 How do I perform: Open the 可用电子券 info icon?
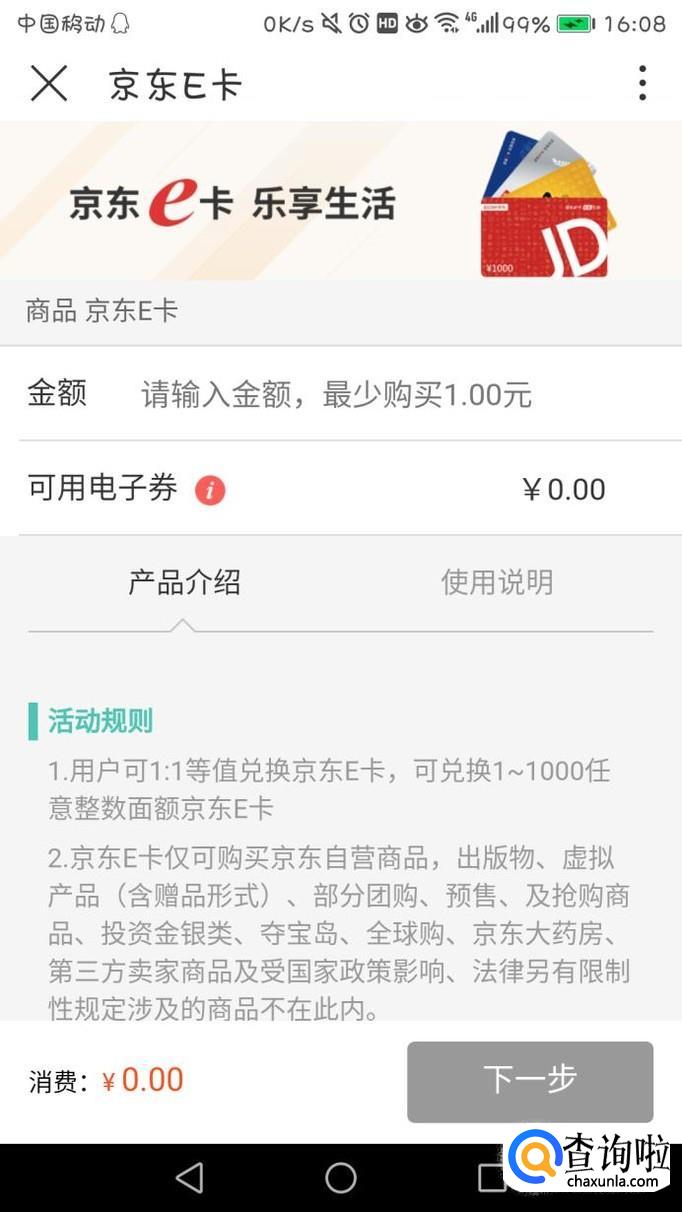(210, 490)
